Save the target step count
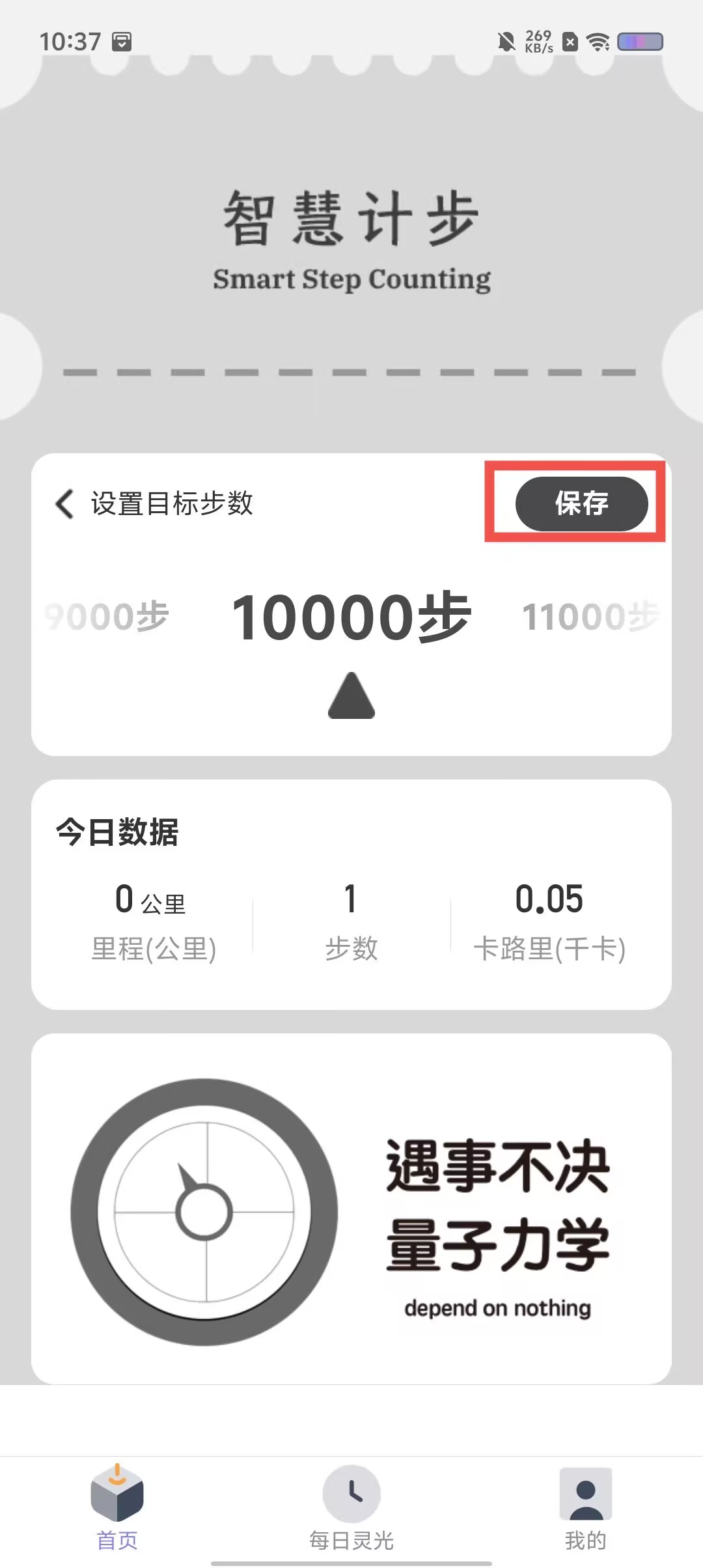703x1568 pixels. 581,503
